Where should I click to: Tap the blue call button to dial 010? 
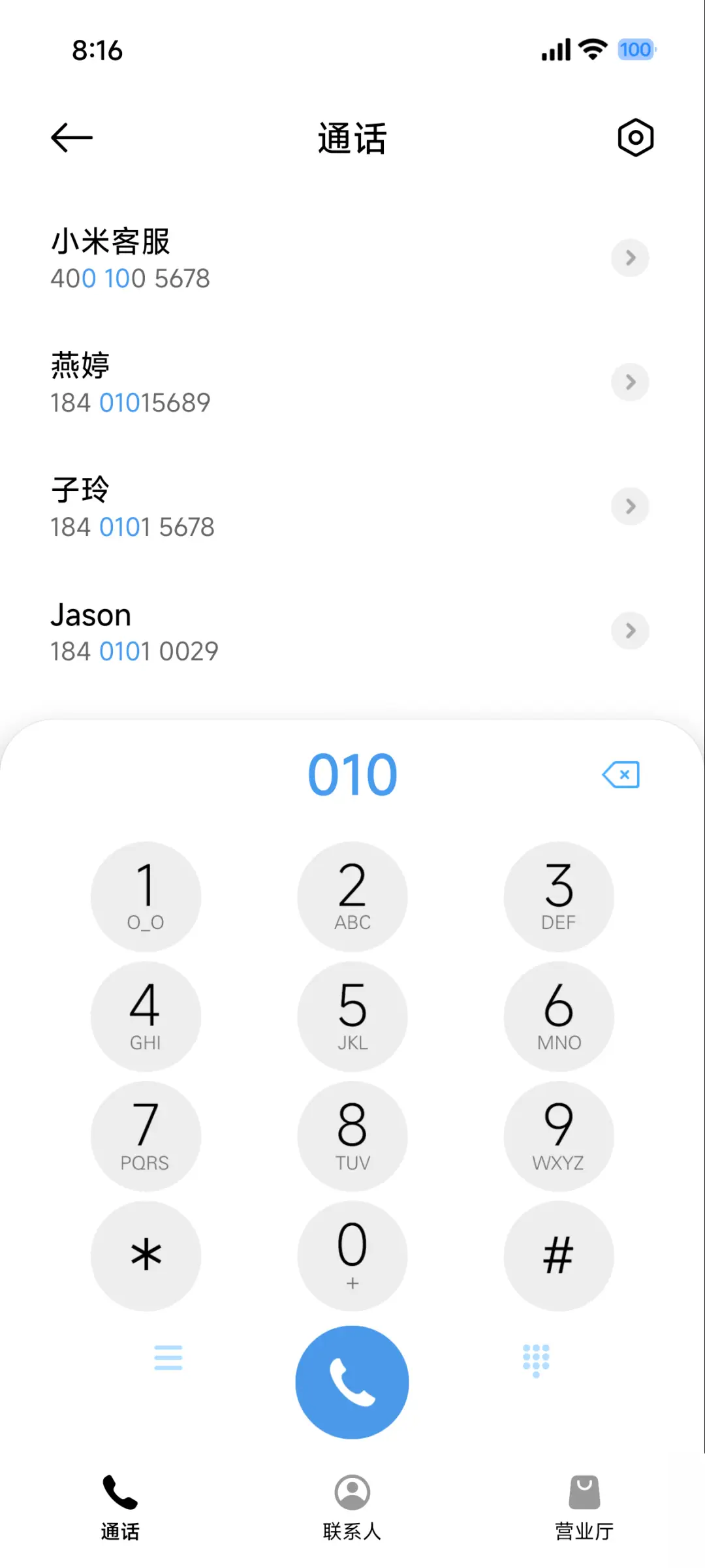click(352, 1382)
